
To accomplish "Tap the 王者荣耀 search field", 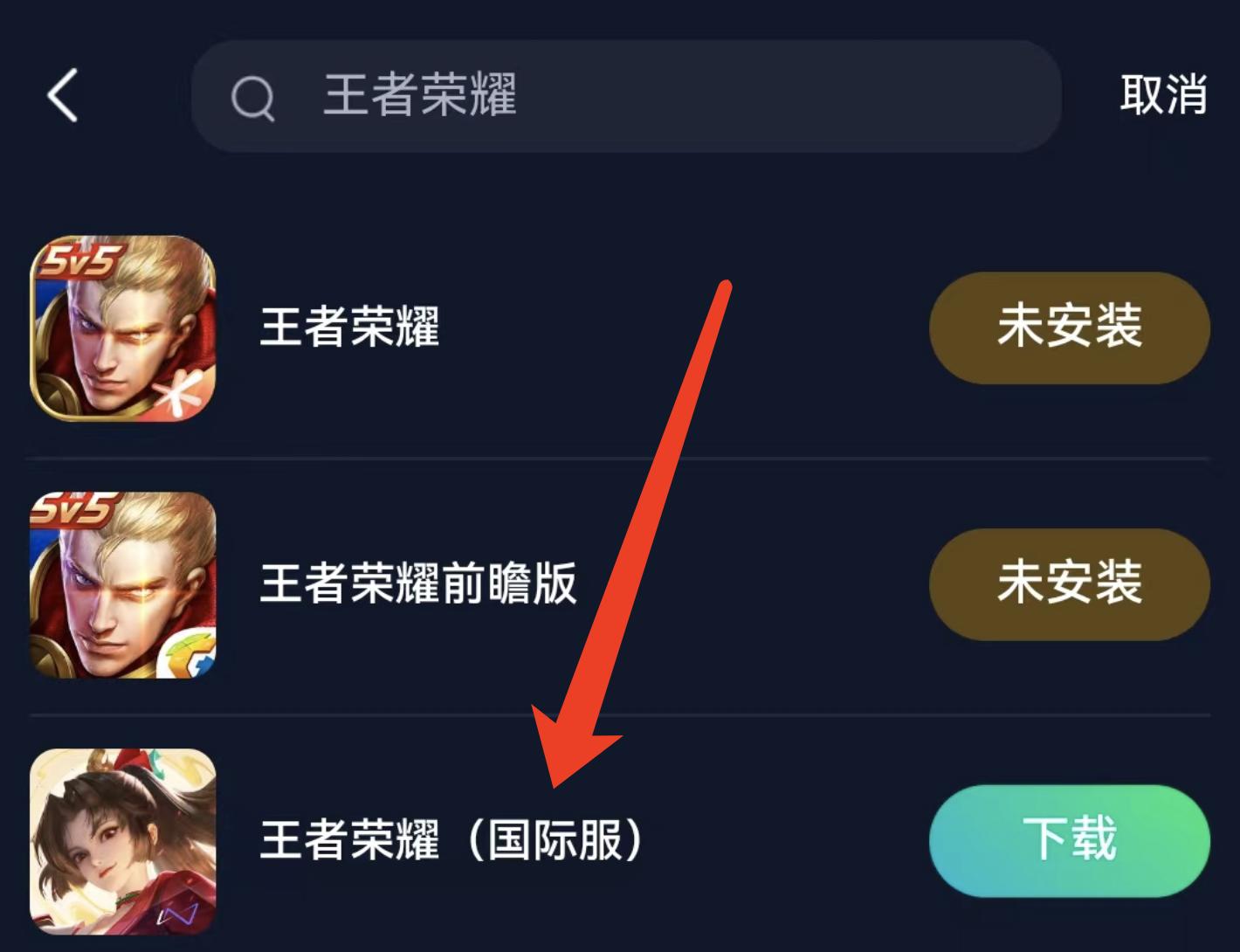I will [x=625, y=96].
